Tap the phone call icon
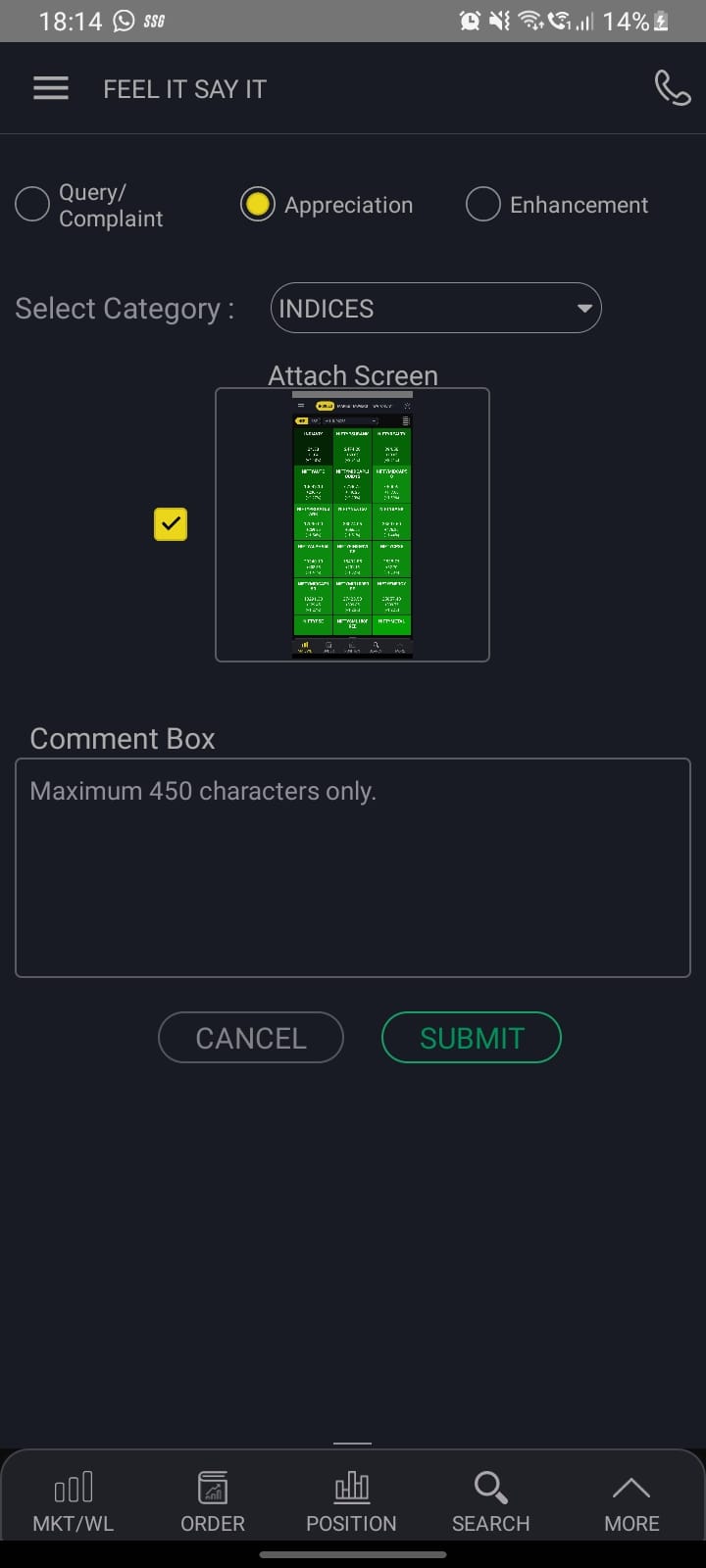This screenshot has width=706, height=1568. (x=672, y=88)
